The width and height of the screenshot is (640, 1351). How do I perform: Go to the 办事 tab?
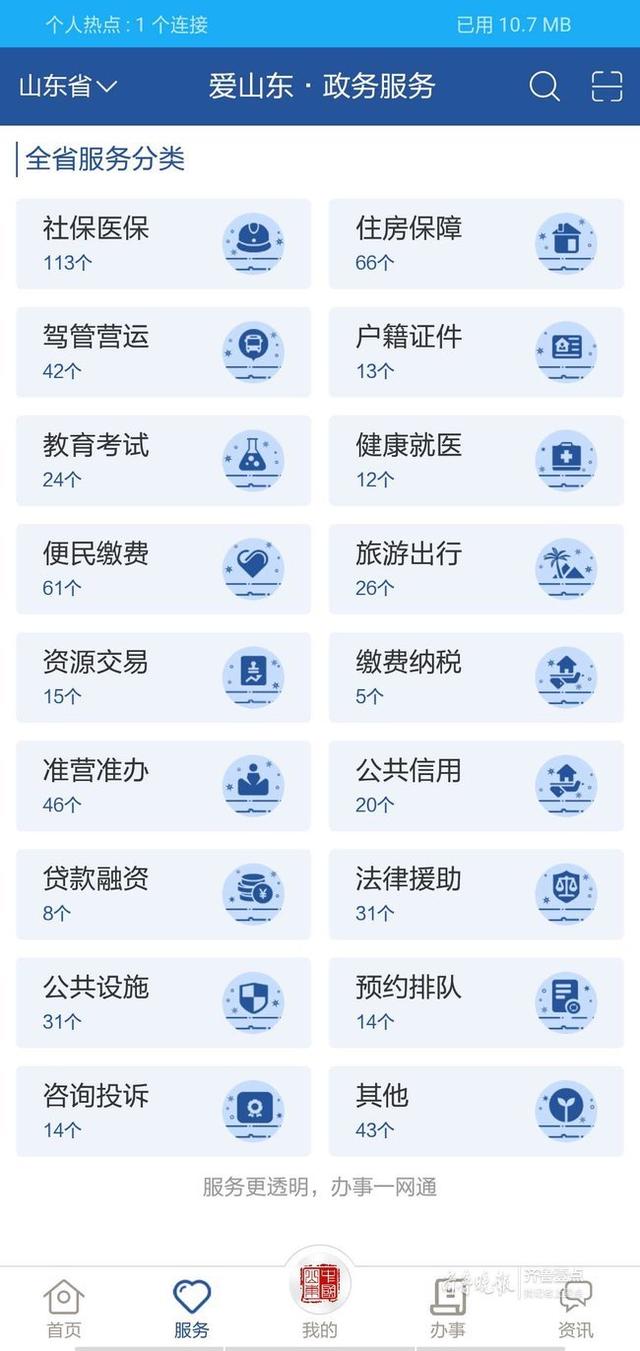point(447,1309)
